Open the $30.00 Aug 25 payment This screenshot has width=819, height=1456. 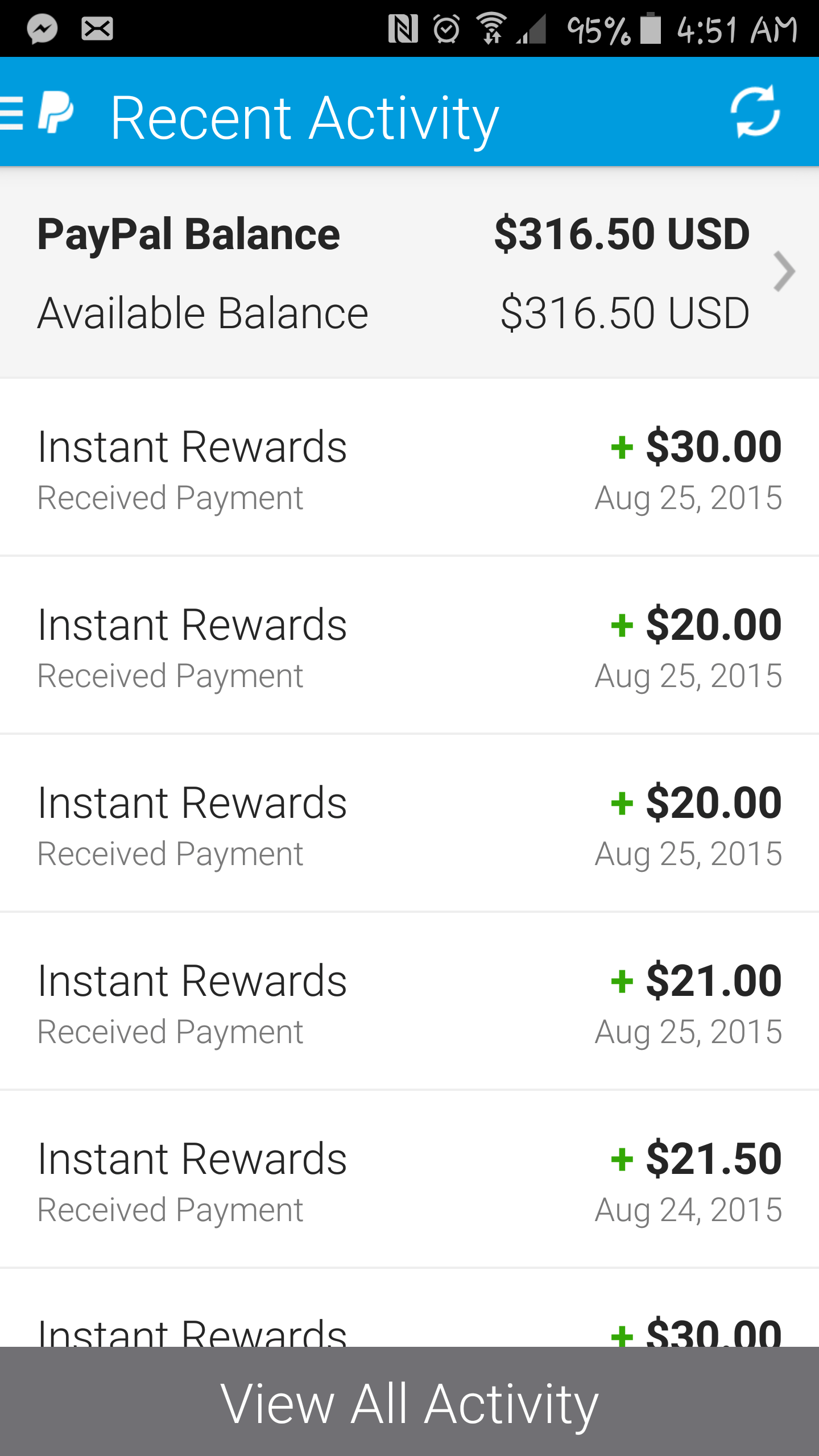409,468
